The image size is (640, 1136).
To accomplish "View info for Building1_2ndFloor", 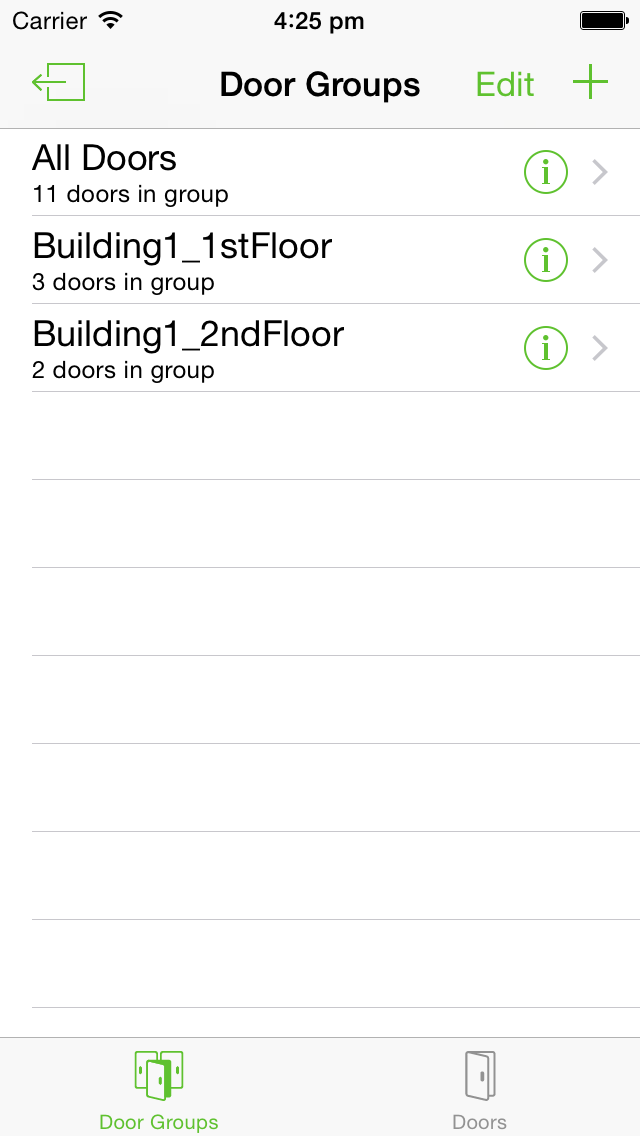I will [x=546, y=348].
